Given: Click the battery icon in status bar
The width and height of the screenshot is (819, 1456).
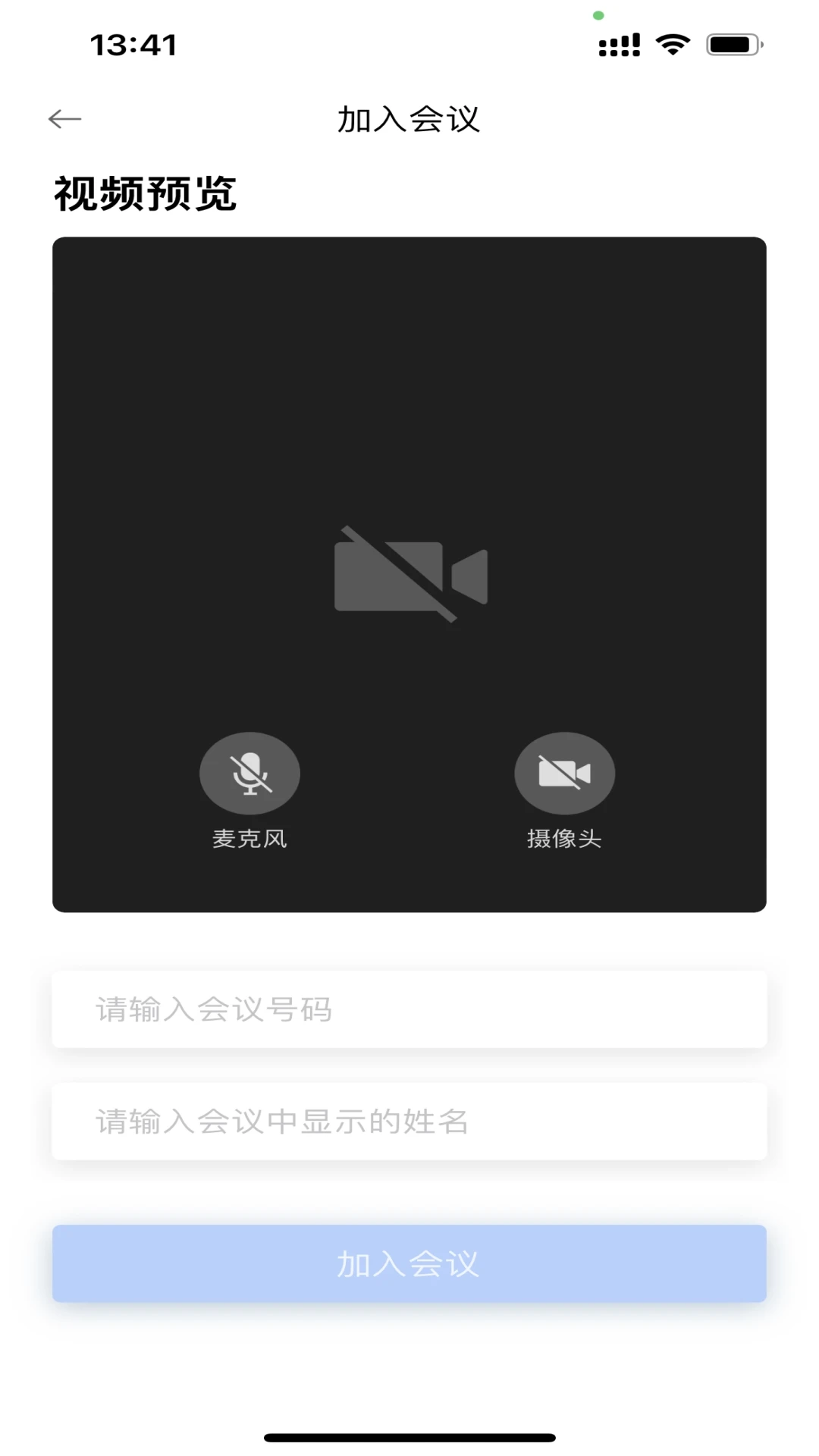Looking at the screenshot, I should [x=730, y=45].
